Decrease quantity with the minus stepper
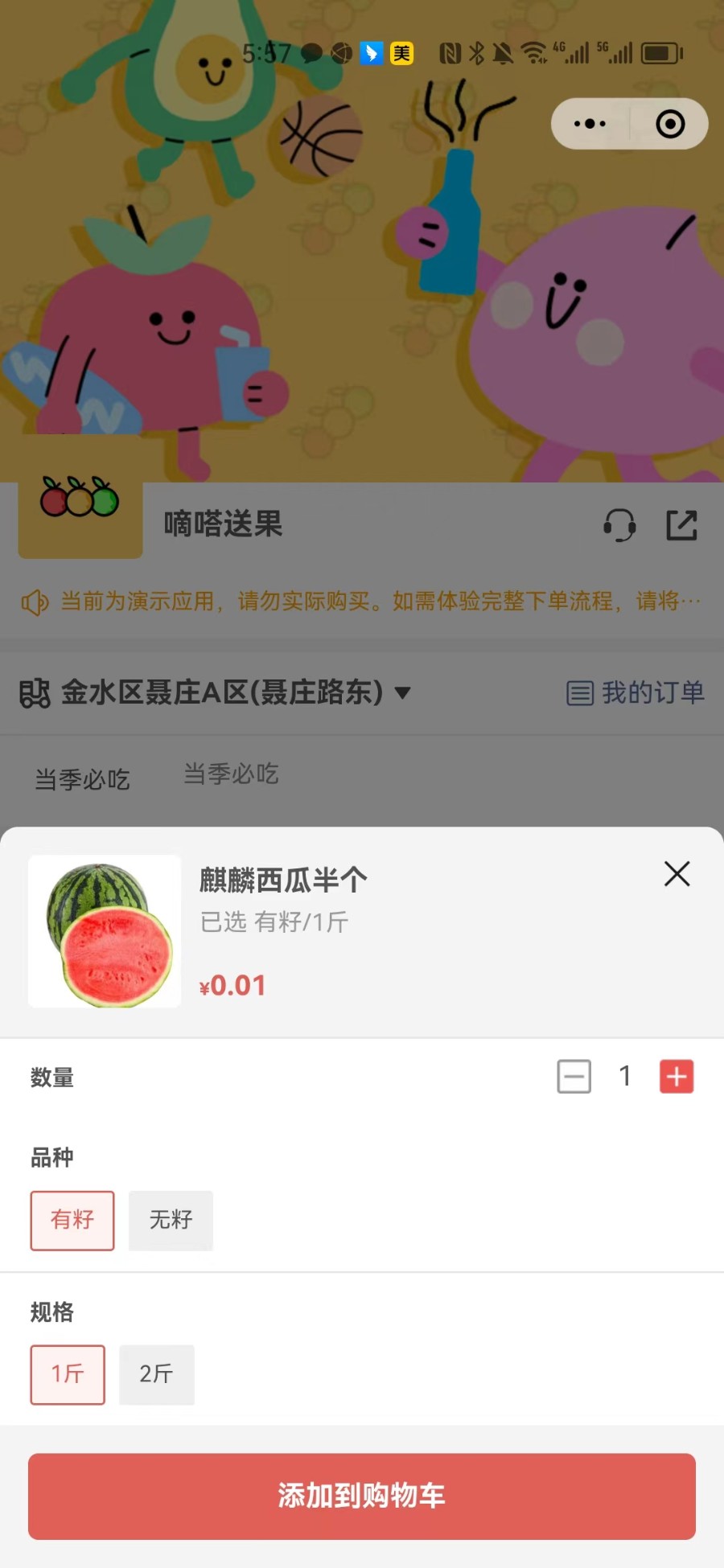 (574, 1077)
